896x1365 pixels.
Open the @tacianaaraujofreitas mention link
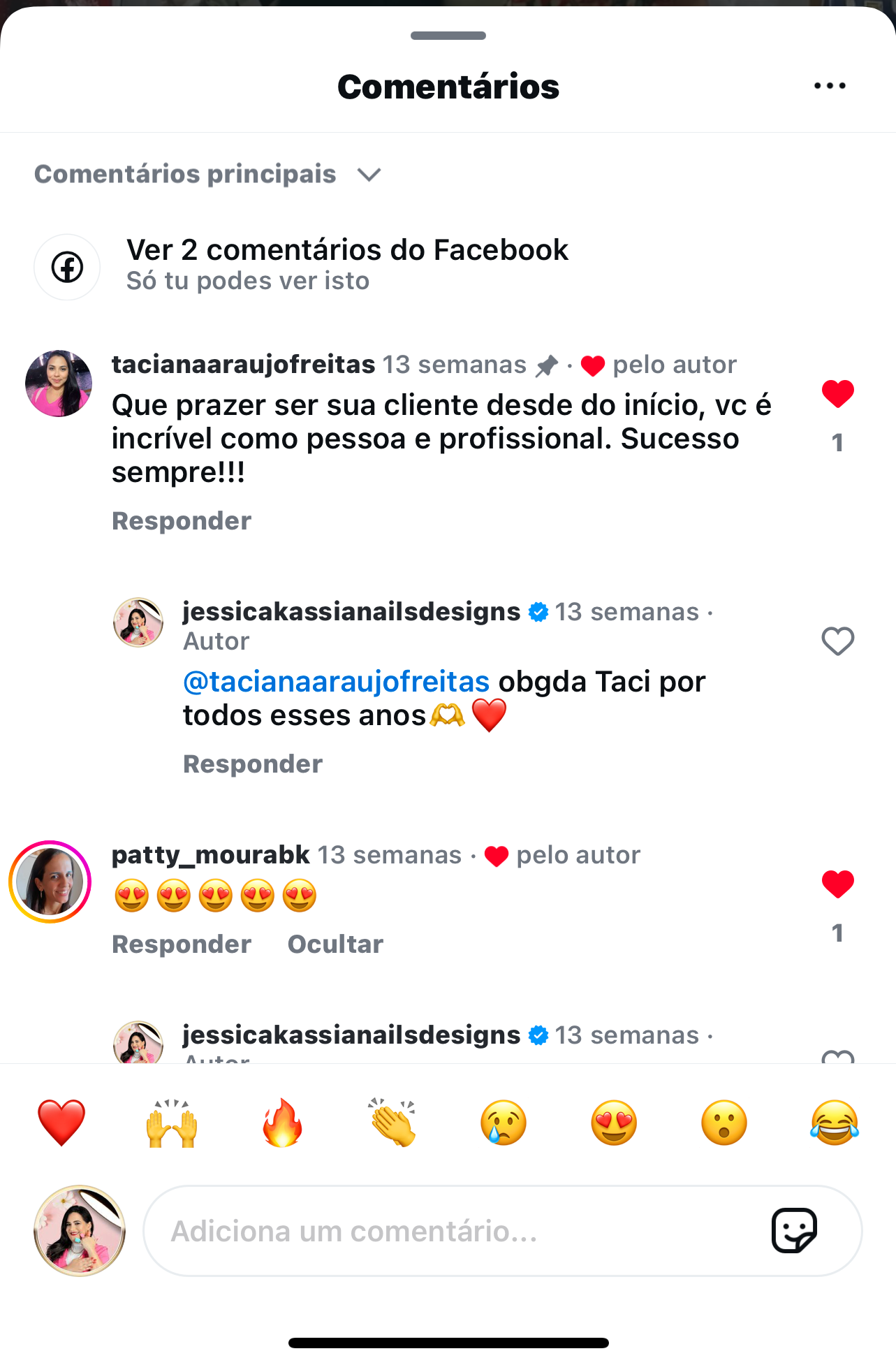click(x=336, y=682)
